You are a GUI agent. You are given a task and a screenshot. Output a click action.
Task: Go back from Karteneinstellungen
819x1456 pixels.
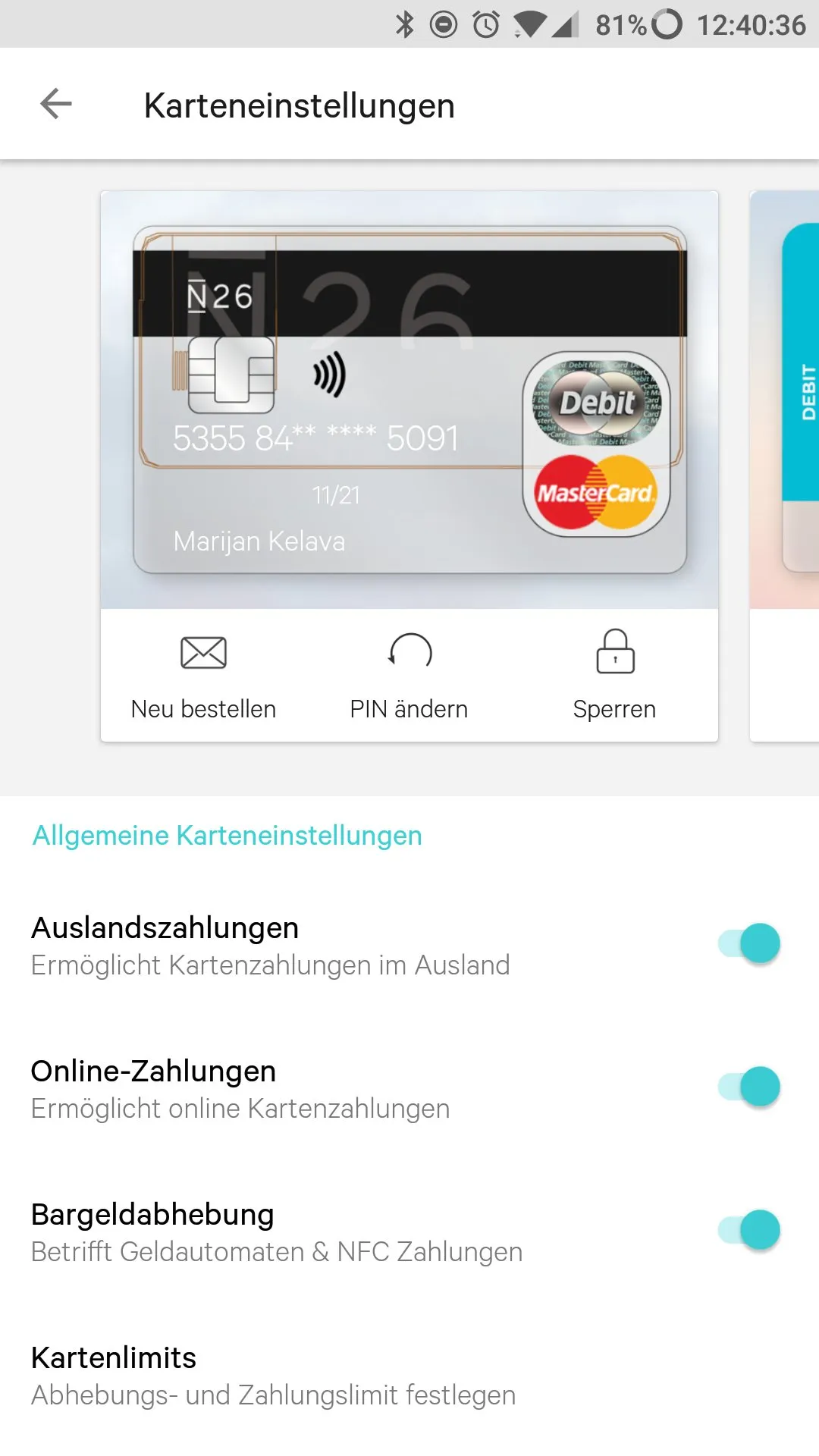tap(56, 104)
